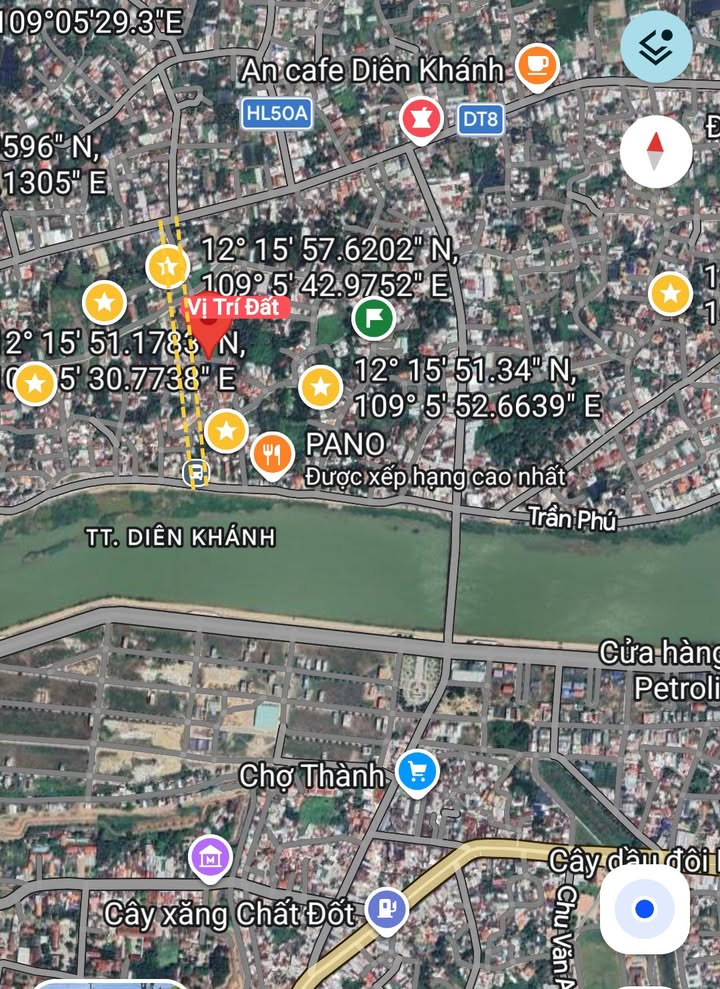720x989 pixels.
Task: Select the starred place at 12° 15' 51.34" N
Action: [321, 387]
